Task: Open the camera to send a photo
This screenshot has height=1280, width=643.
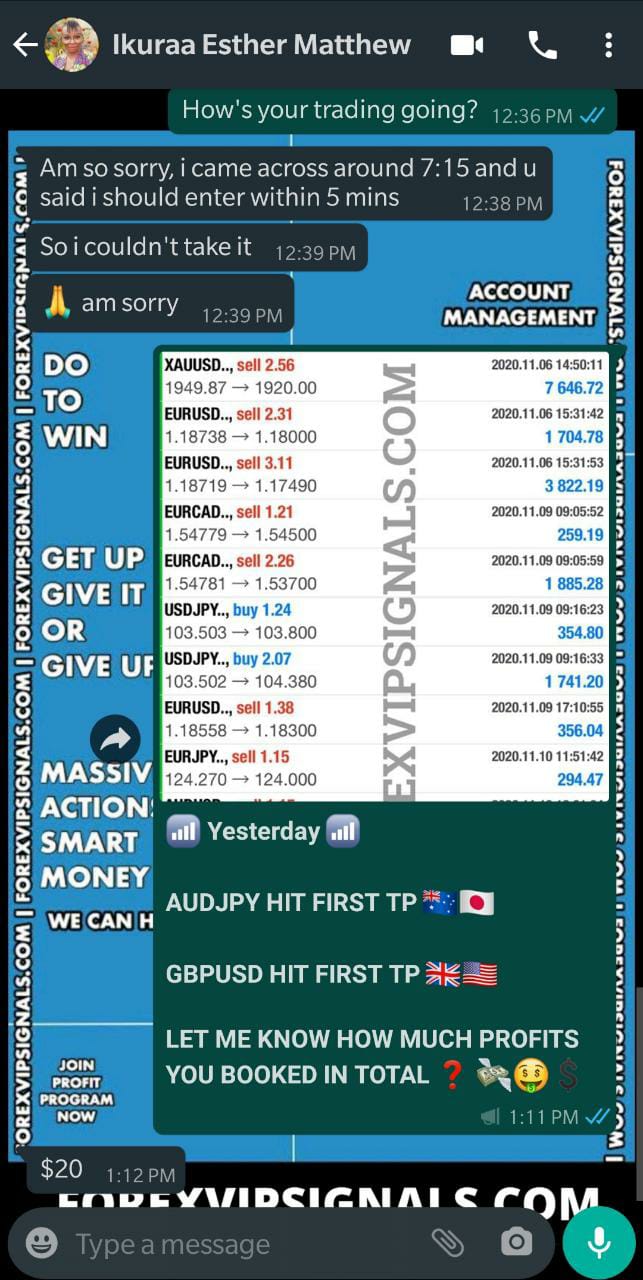Action: [x=516, y=1243]
